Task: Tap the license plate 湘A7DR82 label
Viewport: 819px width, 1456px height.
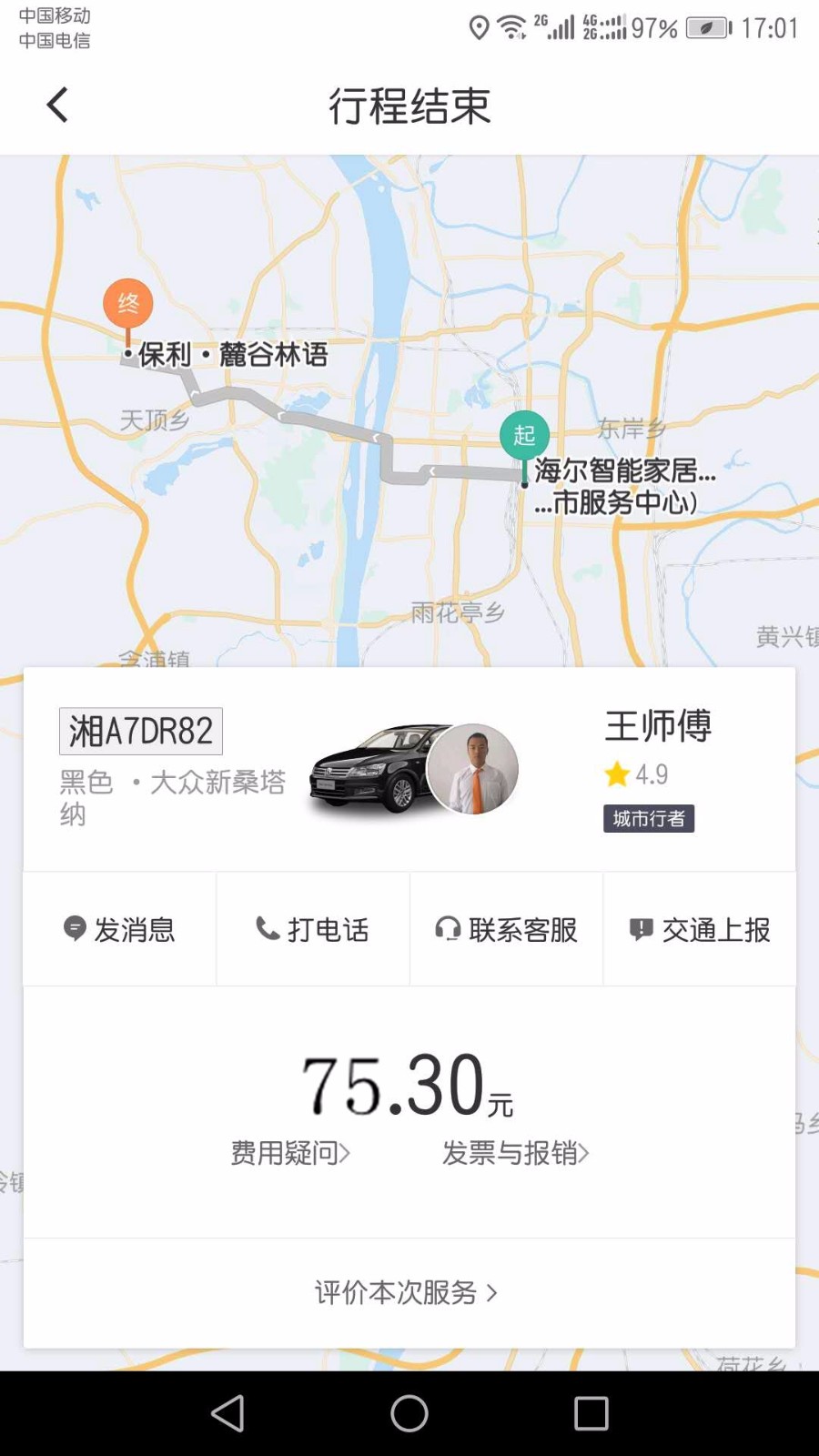Action: coord(139,728)
